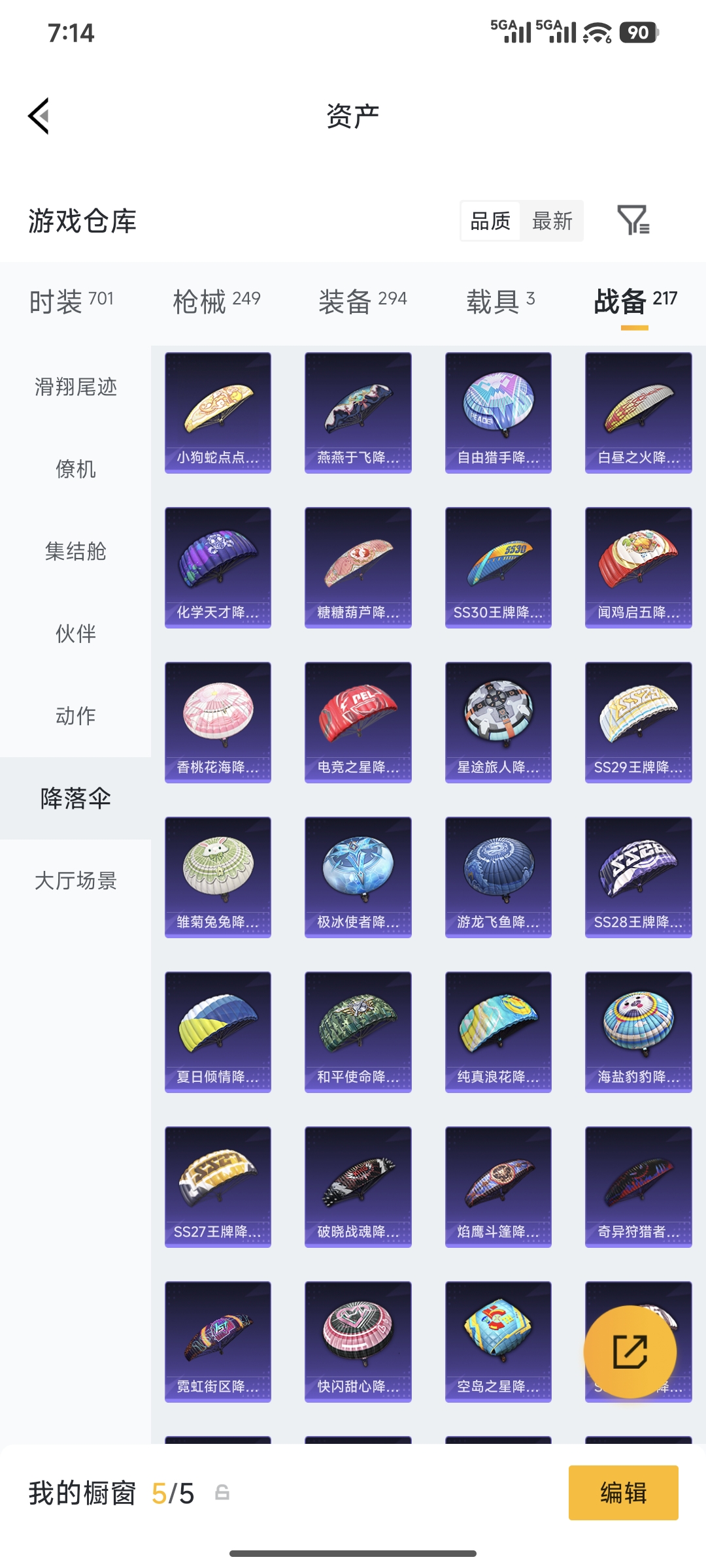Image resolution: width=706 pixels, height=1568 pixels.
Task: Tap the back arrow on the 资产 page
Action: point(41,115)
